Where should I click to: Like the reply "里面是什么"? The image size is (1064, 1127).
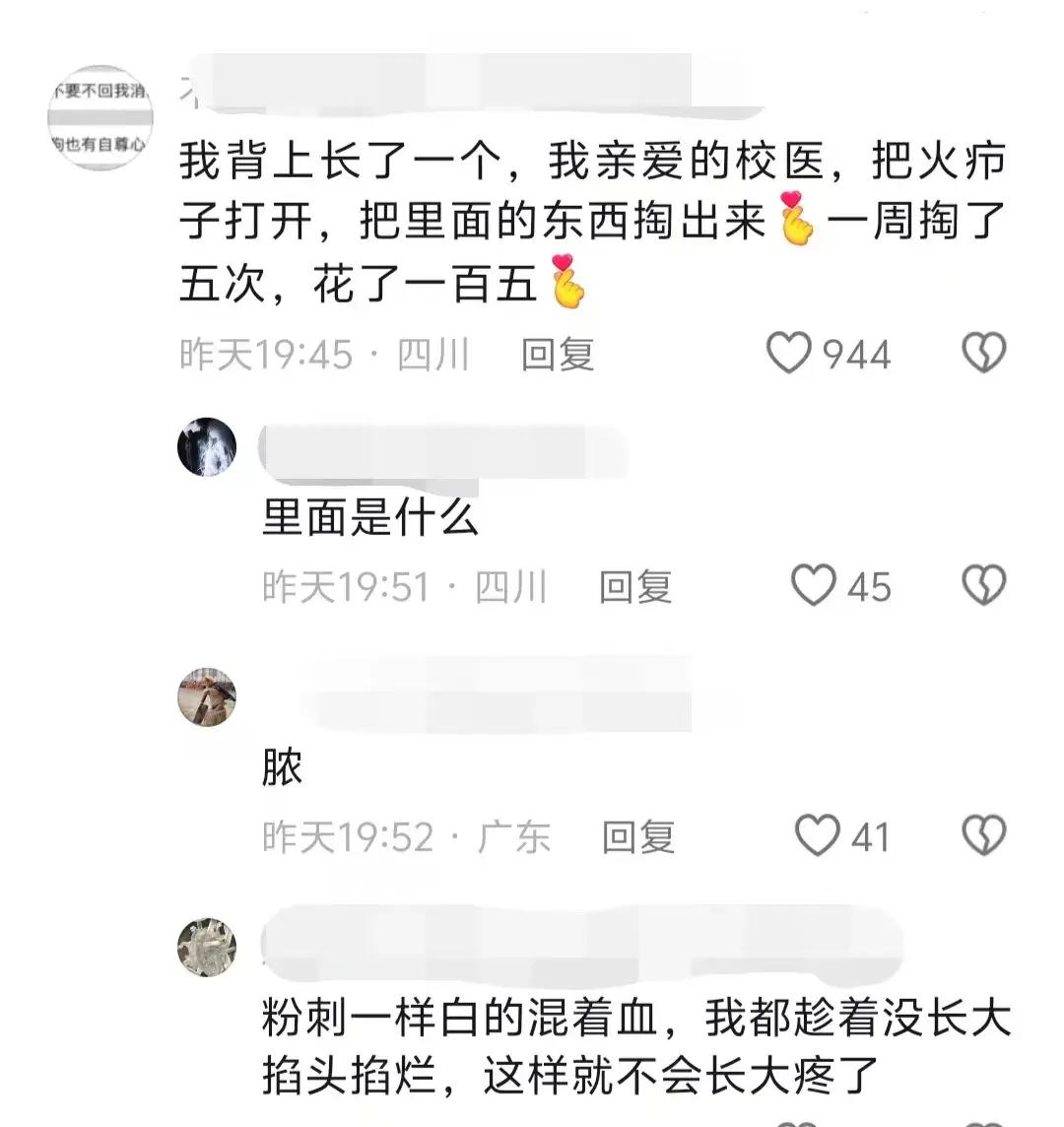pos(815,585)
